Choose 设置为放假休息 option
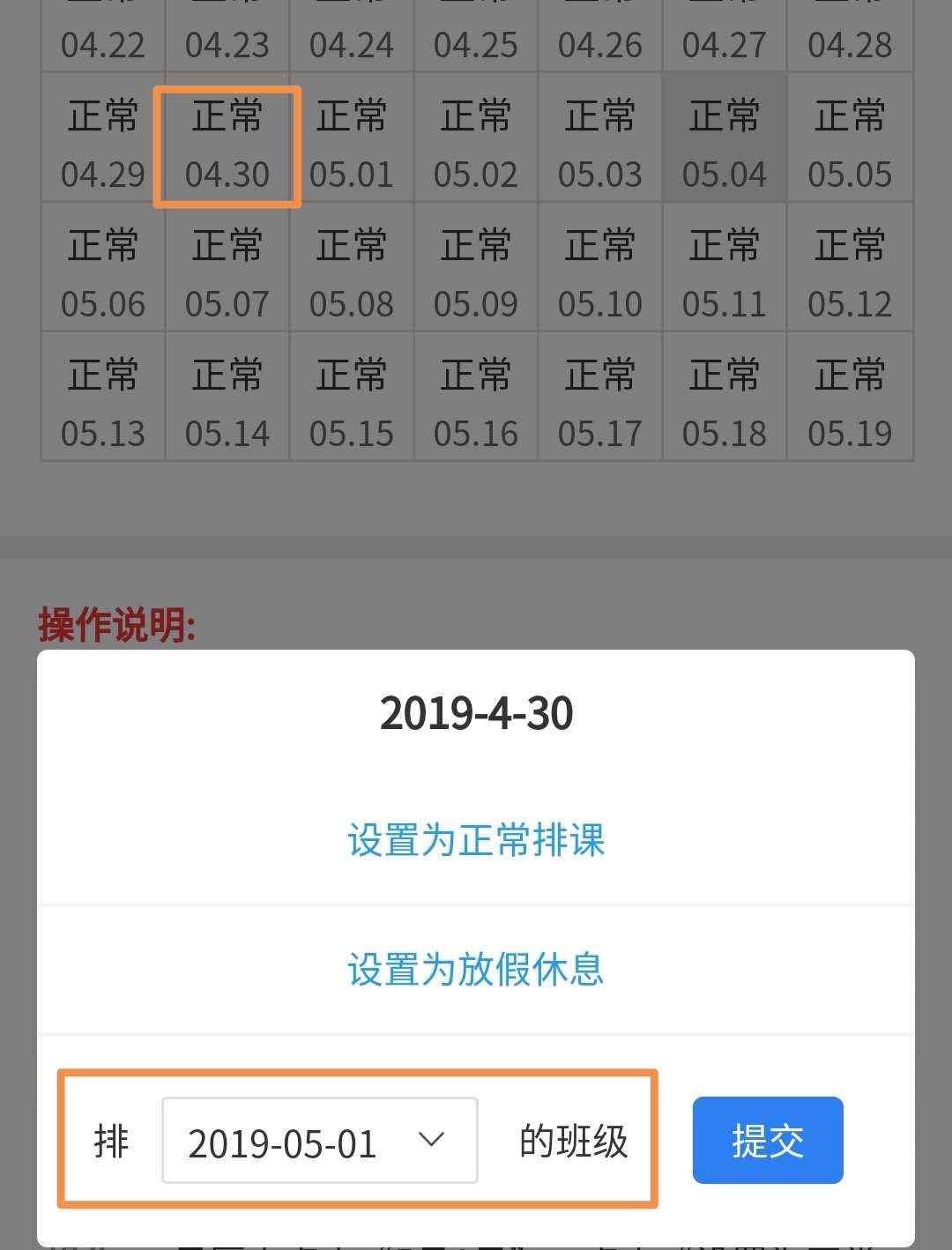952x1250 pixels. click(476, 970)
